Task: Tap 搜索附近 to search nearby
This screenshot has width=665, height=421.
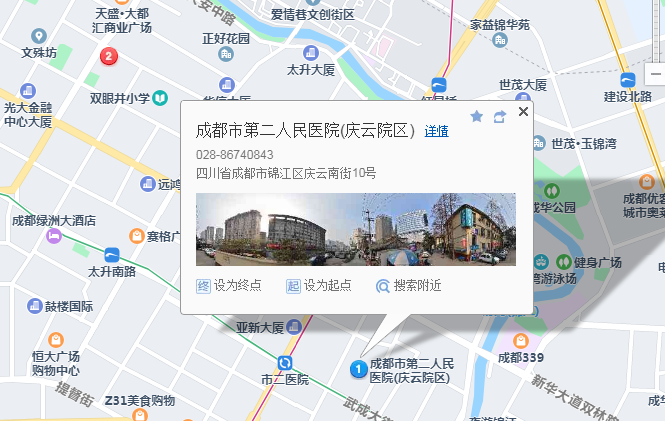Action: tap(408, 285)
